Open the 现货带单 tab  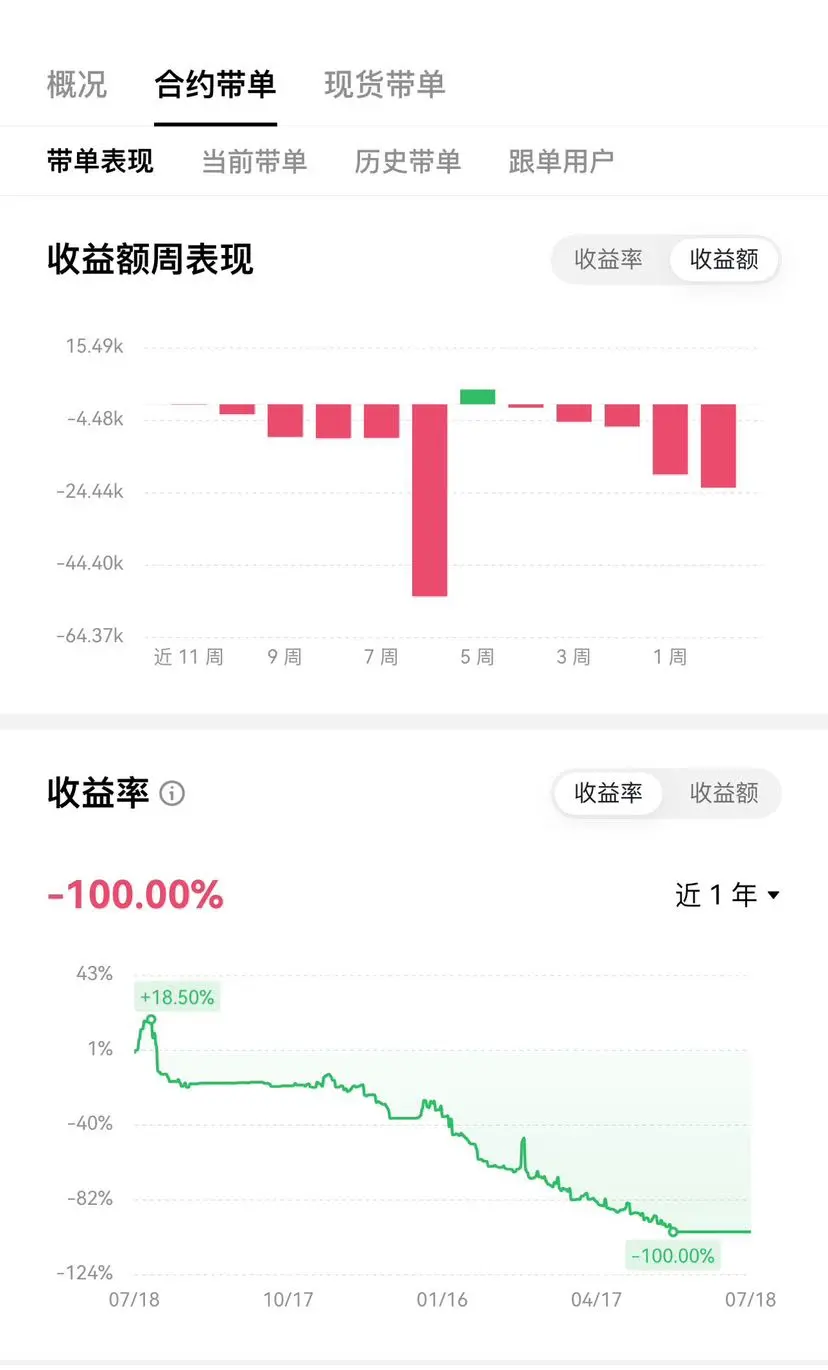pyautogui.click(x=385, y=85)
